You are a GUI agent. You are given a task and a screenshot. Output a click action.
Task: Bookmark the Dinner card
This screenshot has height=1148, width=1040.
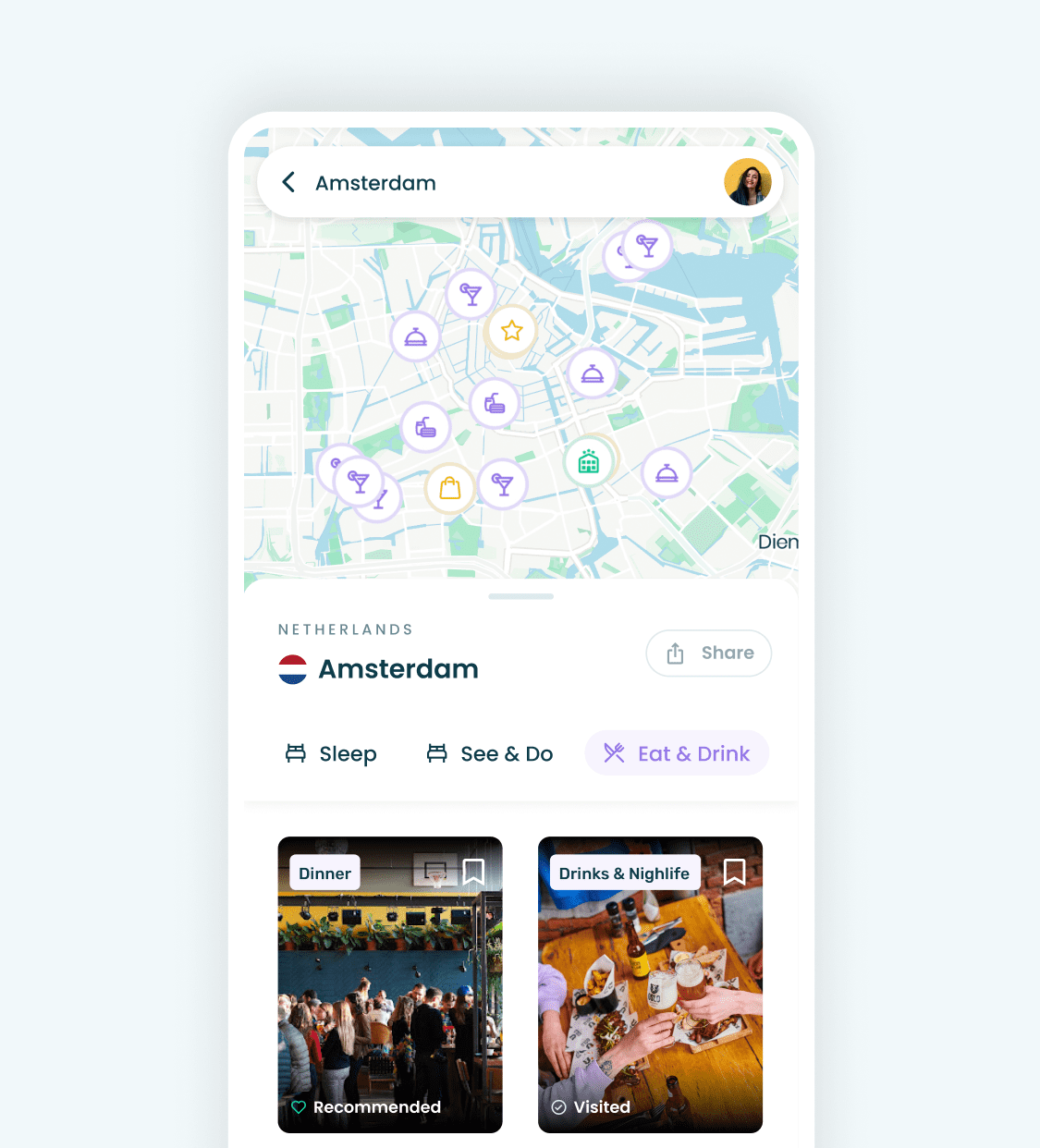(473, 871)
